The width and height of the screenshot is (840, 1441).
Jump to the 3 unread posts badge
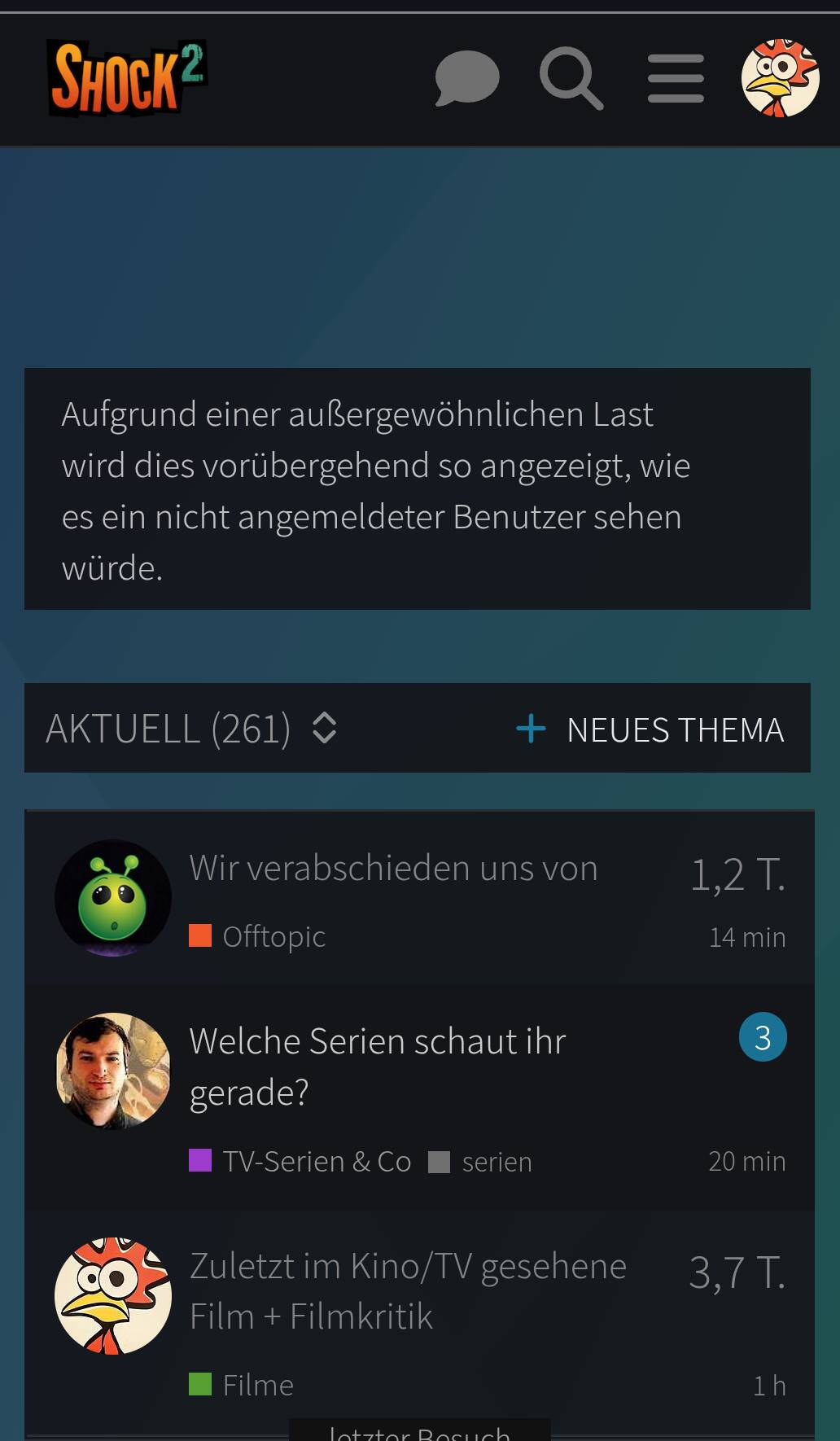tap(763, 1037)
